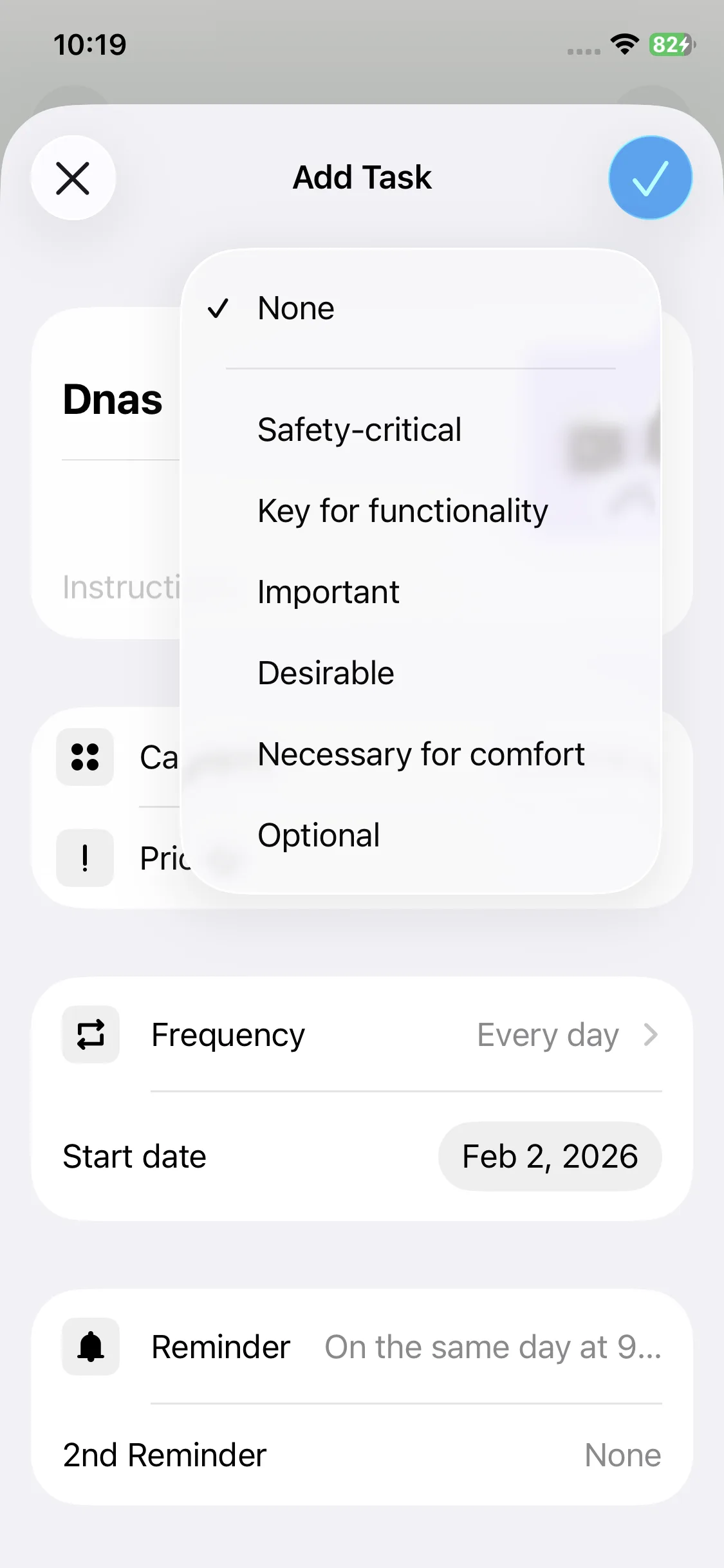
Task: Open Frequency setting Every day
Action: pyautogui.click(x=362, y=1035)
